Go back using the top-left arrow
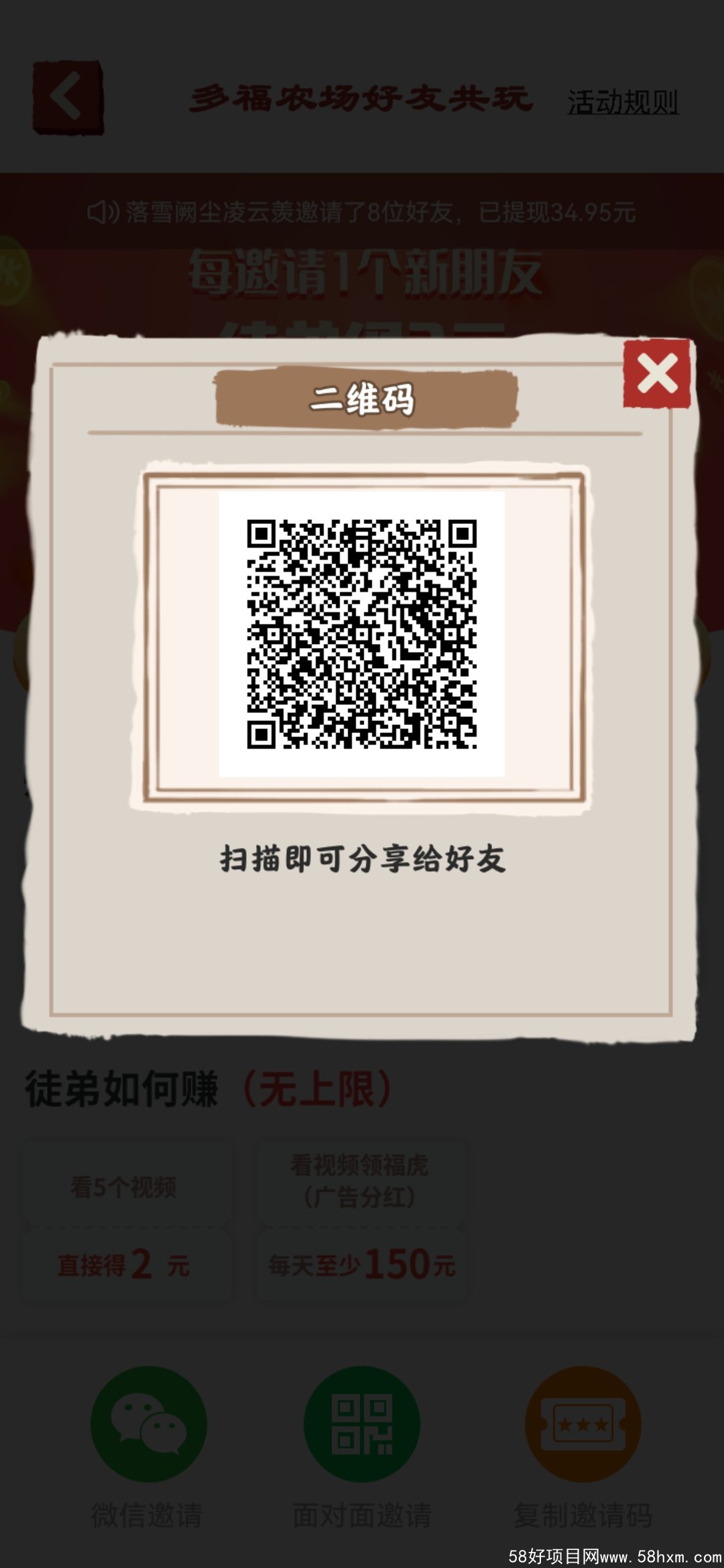 point(68,98)
